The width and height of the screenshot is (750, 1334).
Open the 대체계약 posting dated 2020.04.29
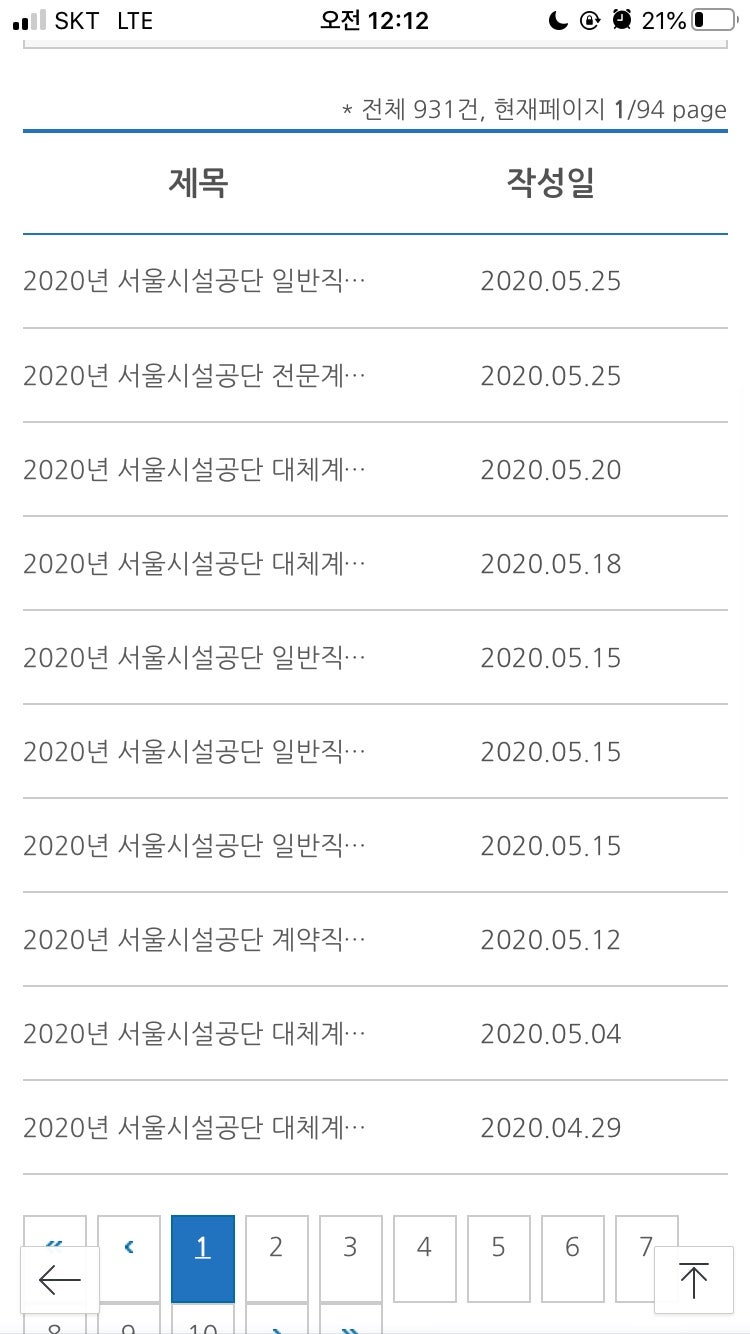[x=195, y=1127]
